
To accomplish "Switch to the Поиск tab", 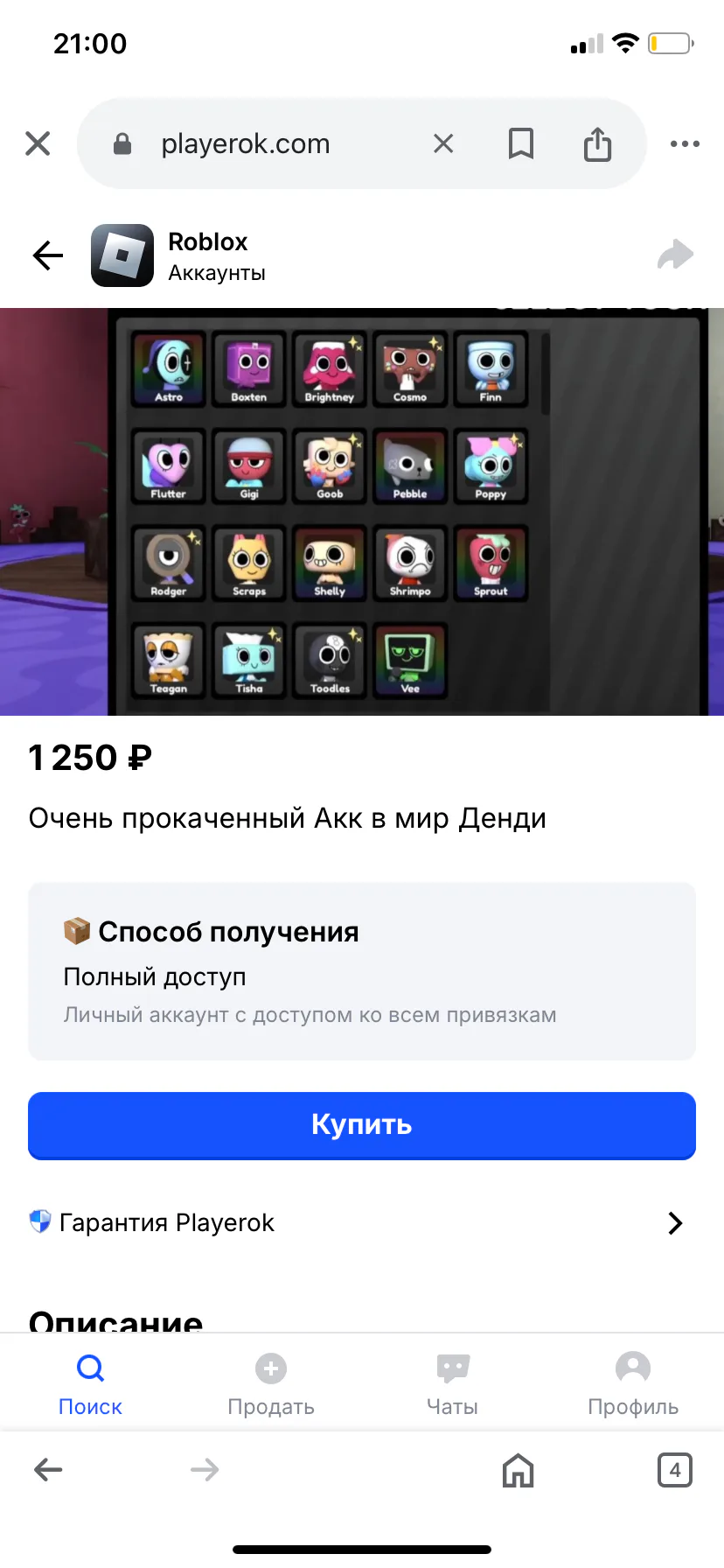I will pyautogui.click(x=90, y=1384).
